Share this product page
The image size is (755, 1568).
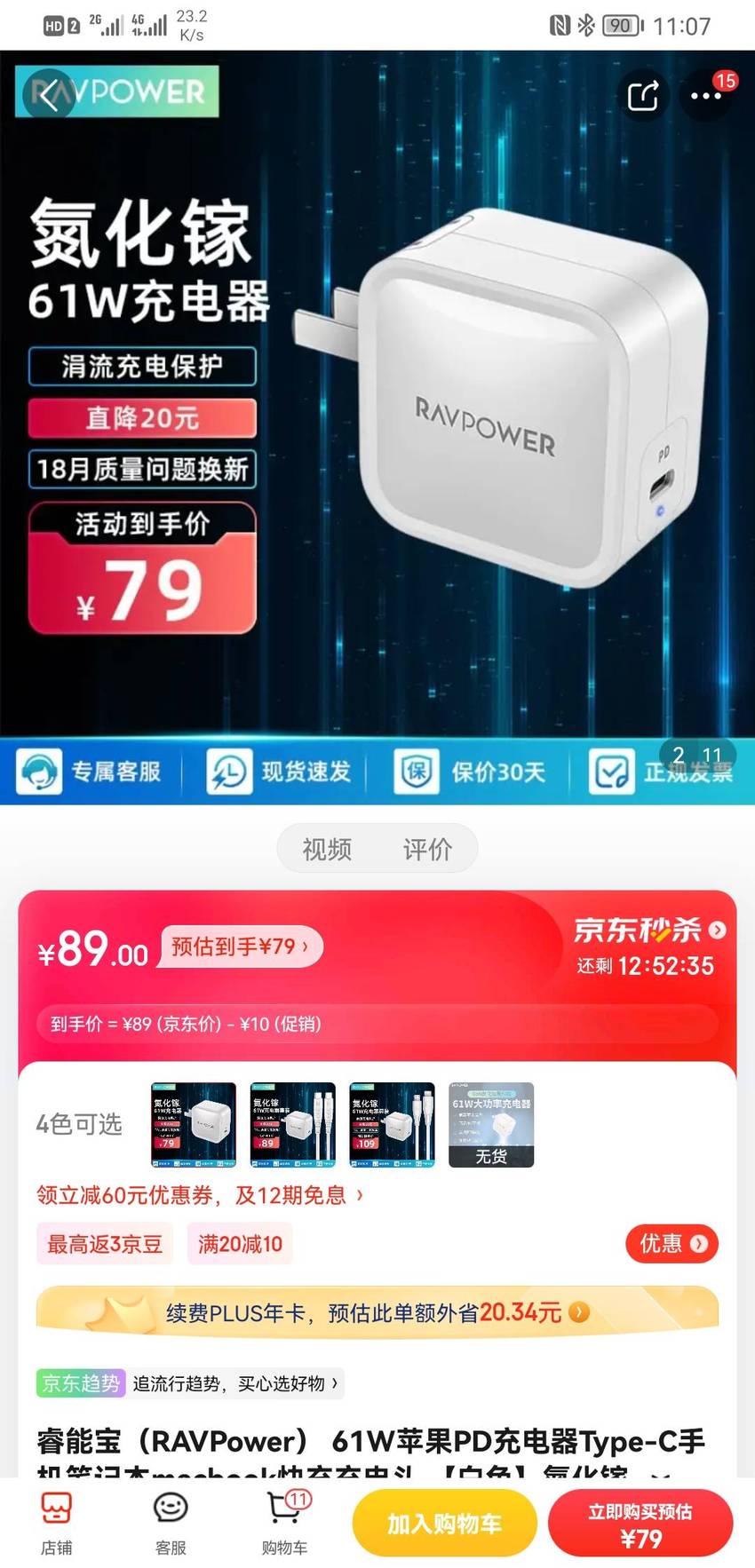point(643,95)
